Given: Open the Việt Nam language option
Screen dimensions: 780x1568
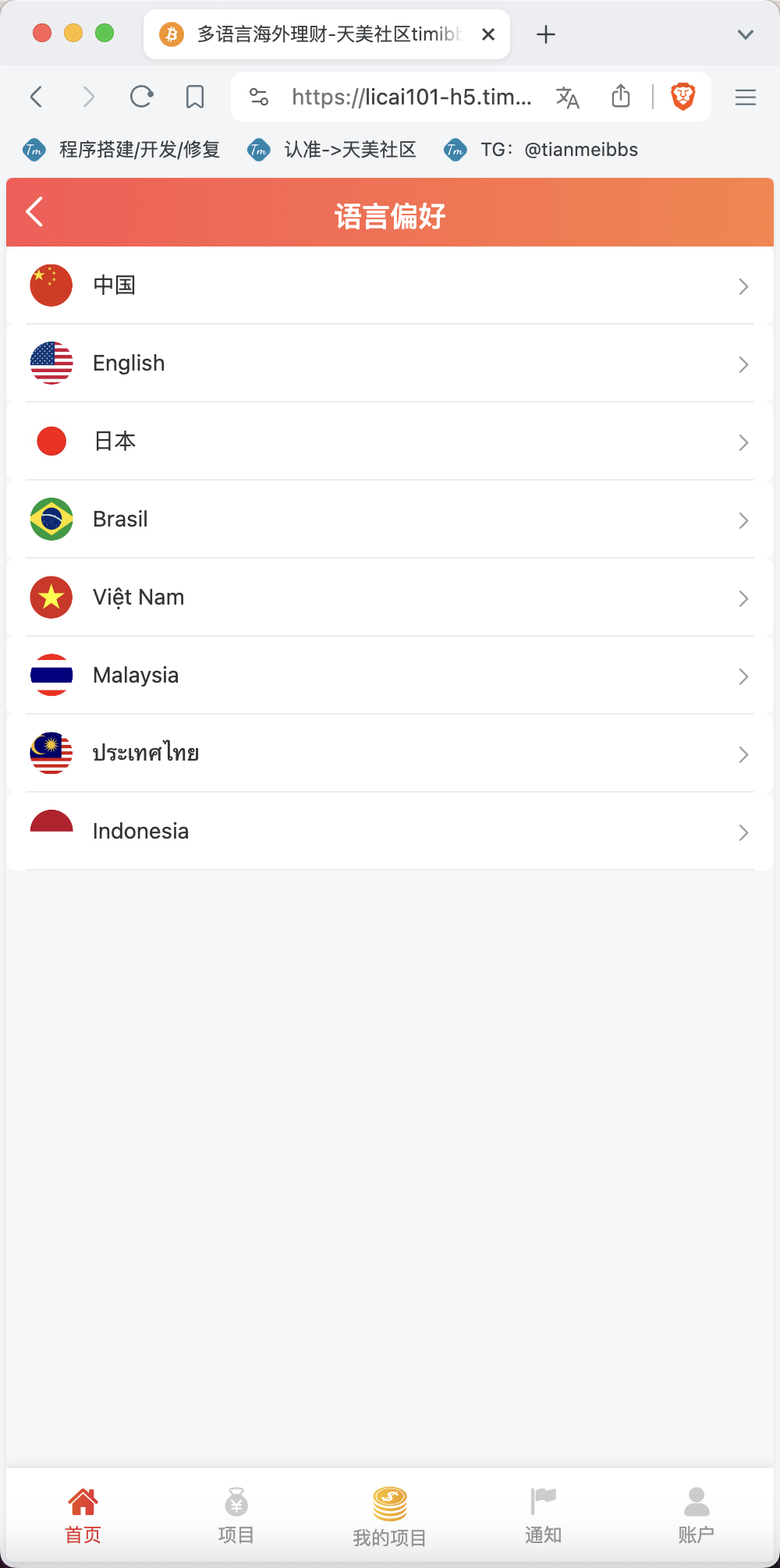Looking at the screenshot, I should (x=390, y=598).
